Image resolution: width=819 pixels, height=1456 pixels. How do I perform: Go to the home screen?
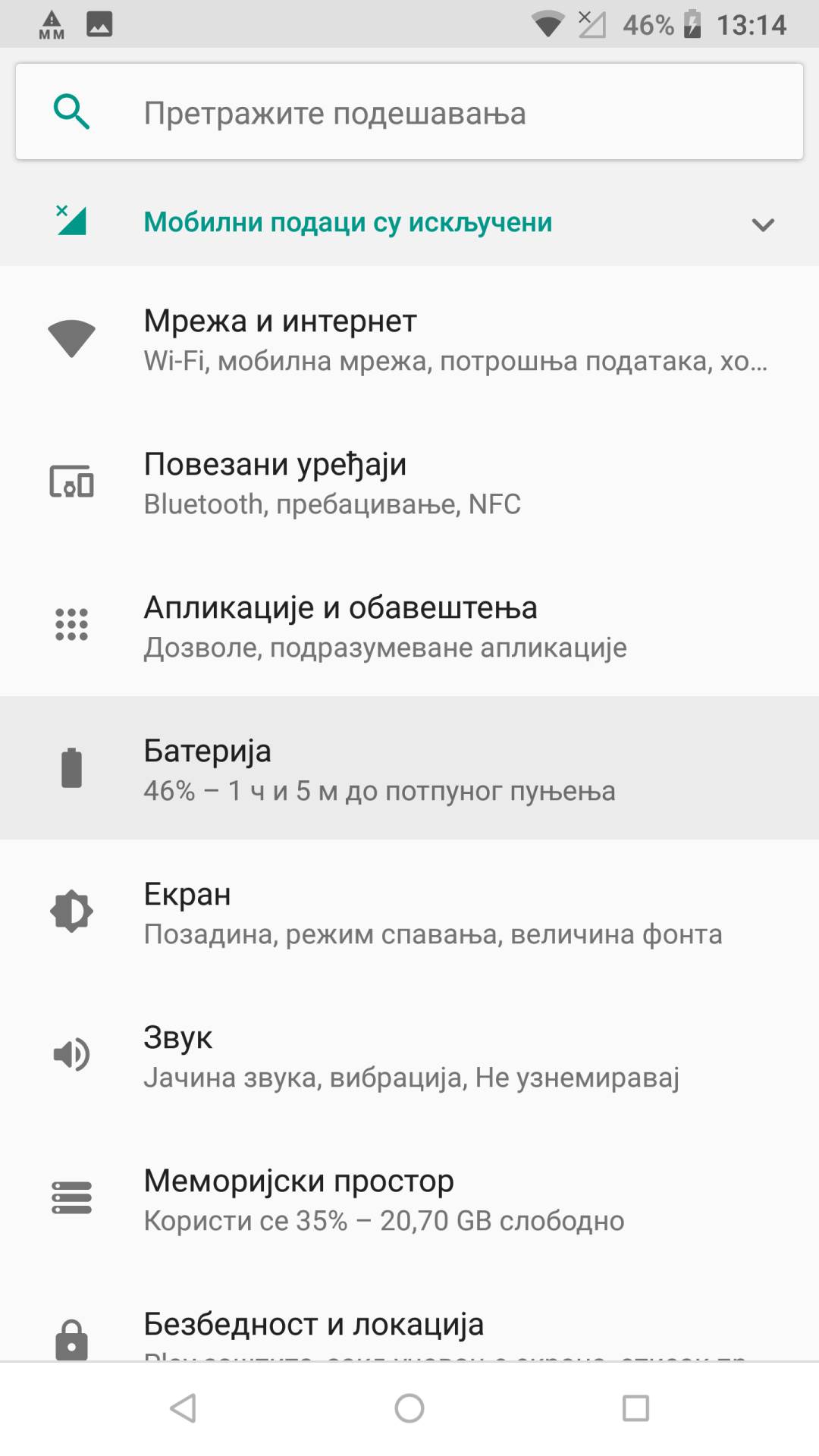pos(409,1408)
